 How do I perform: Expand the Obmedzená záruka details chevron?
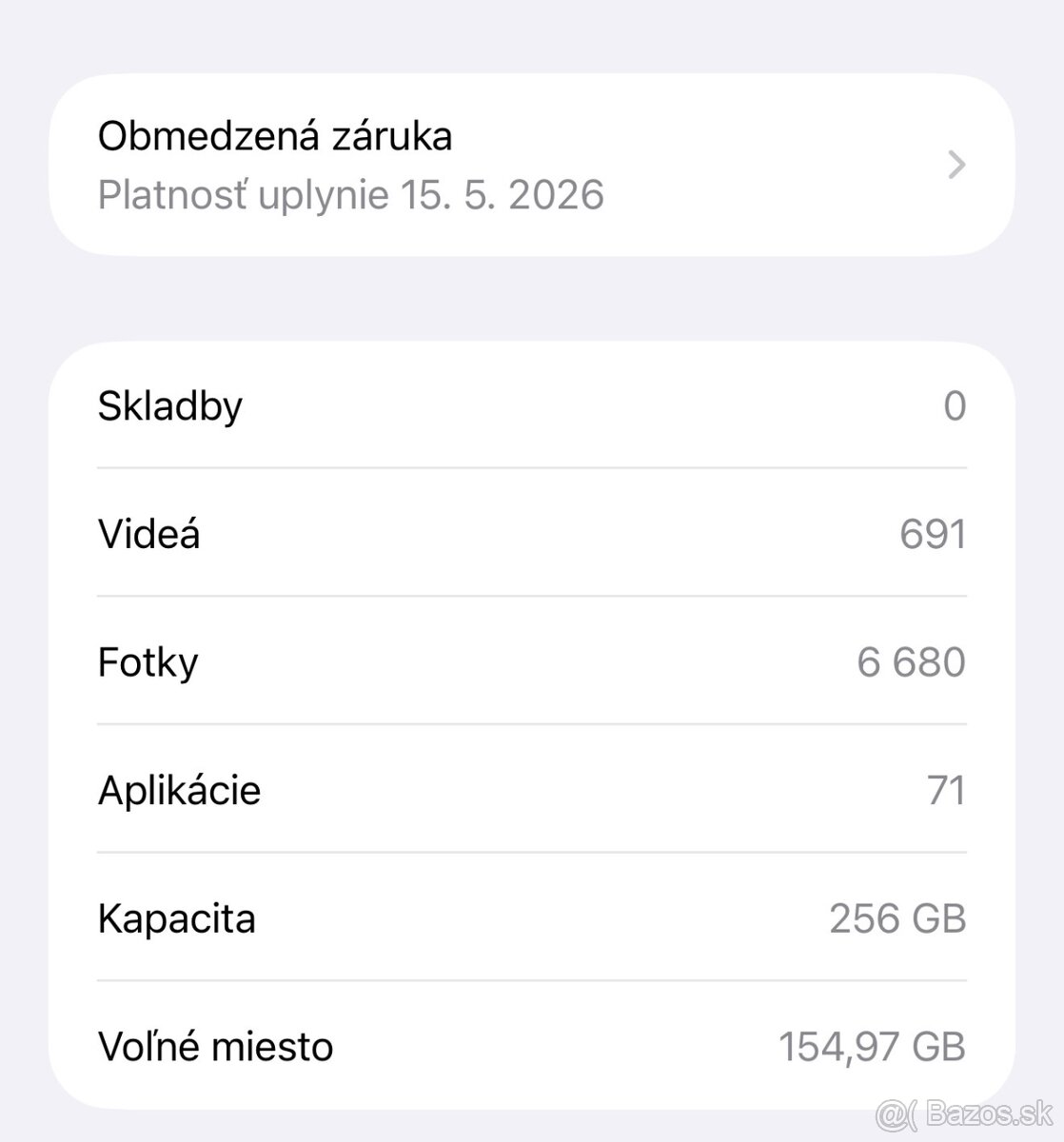956,165
